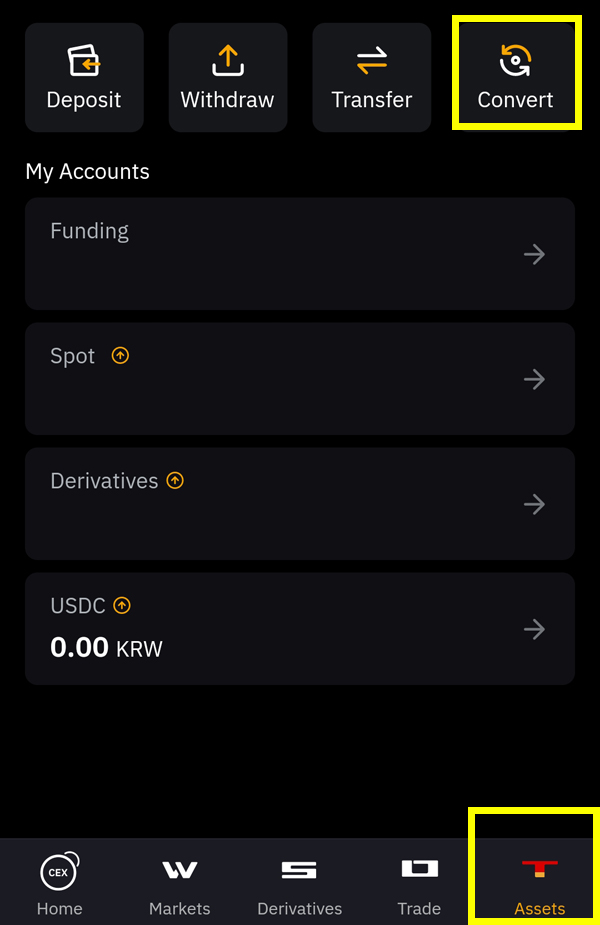Switch to the Derivatives bottom tab

tap(299, 884)
